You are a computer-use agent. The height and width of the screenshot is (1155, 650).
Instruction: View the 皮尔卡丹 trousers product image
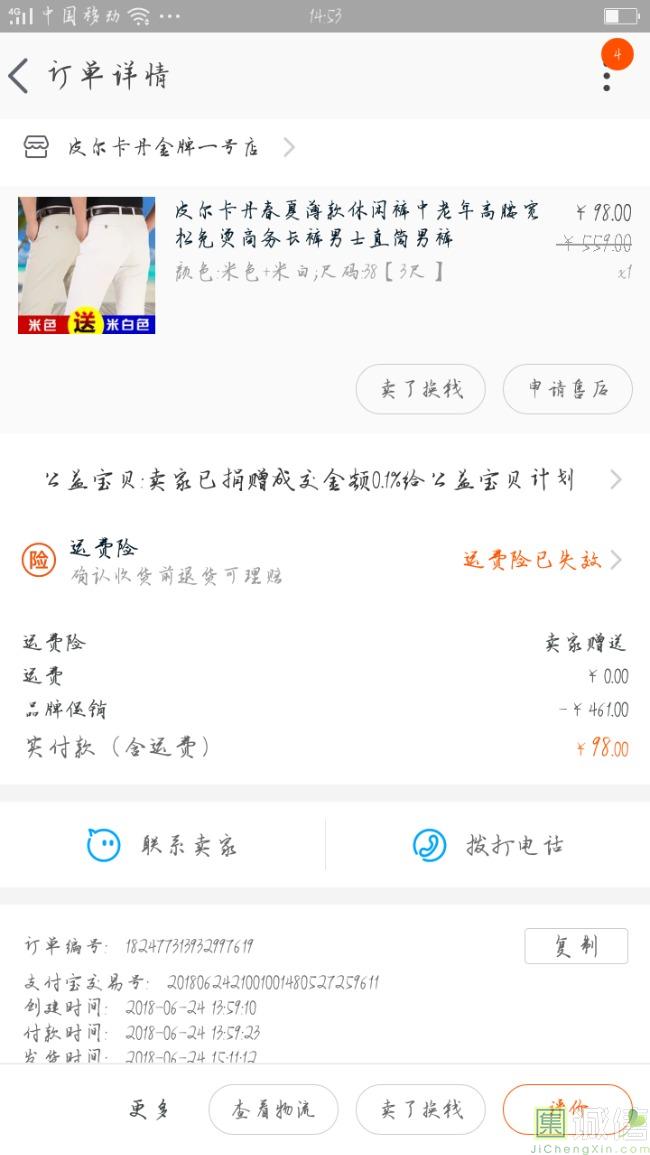pyautogui.click(x=87, y=265)
